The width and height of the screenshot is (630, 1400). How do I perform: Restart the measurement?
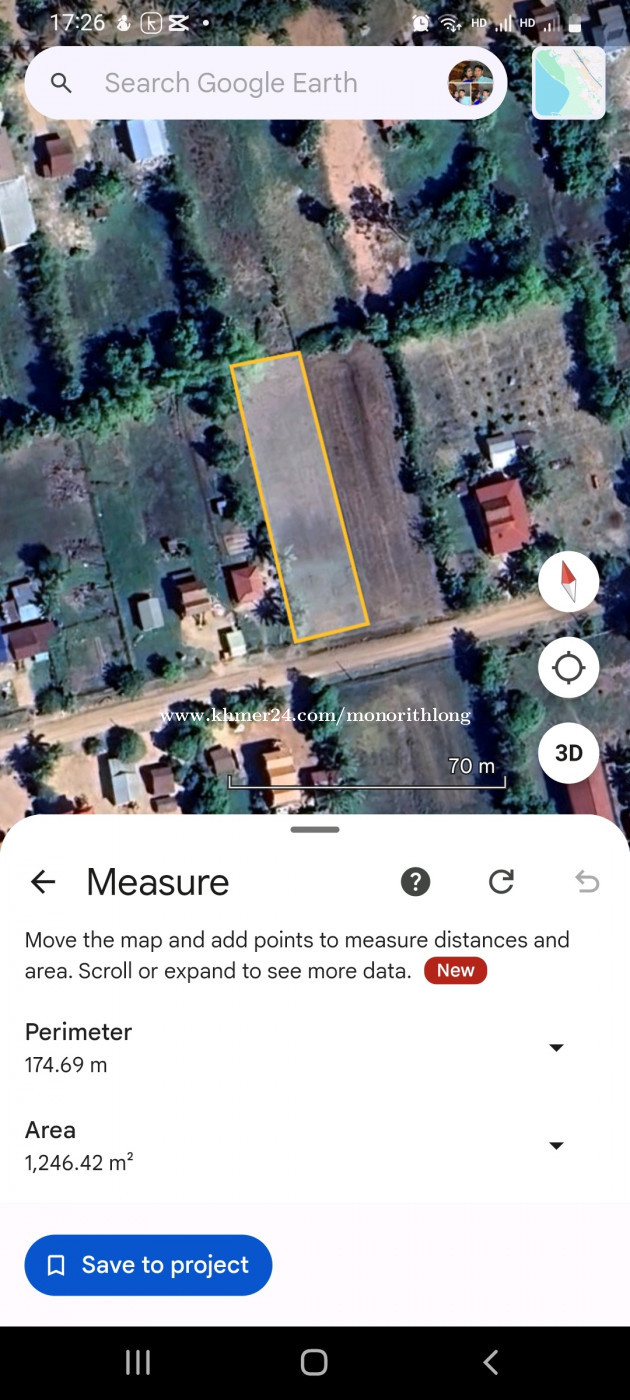click(x=501, y=881)
